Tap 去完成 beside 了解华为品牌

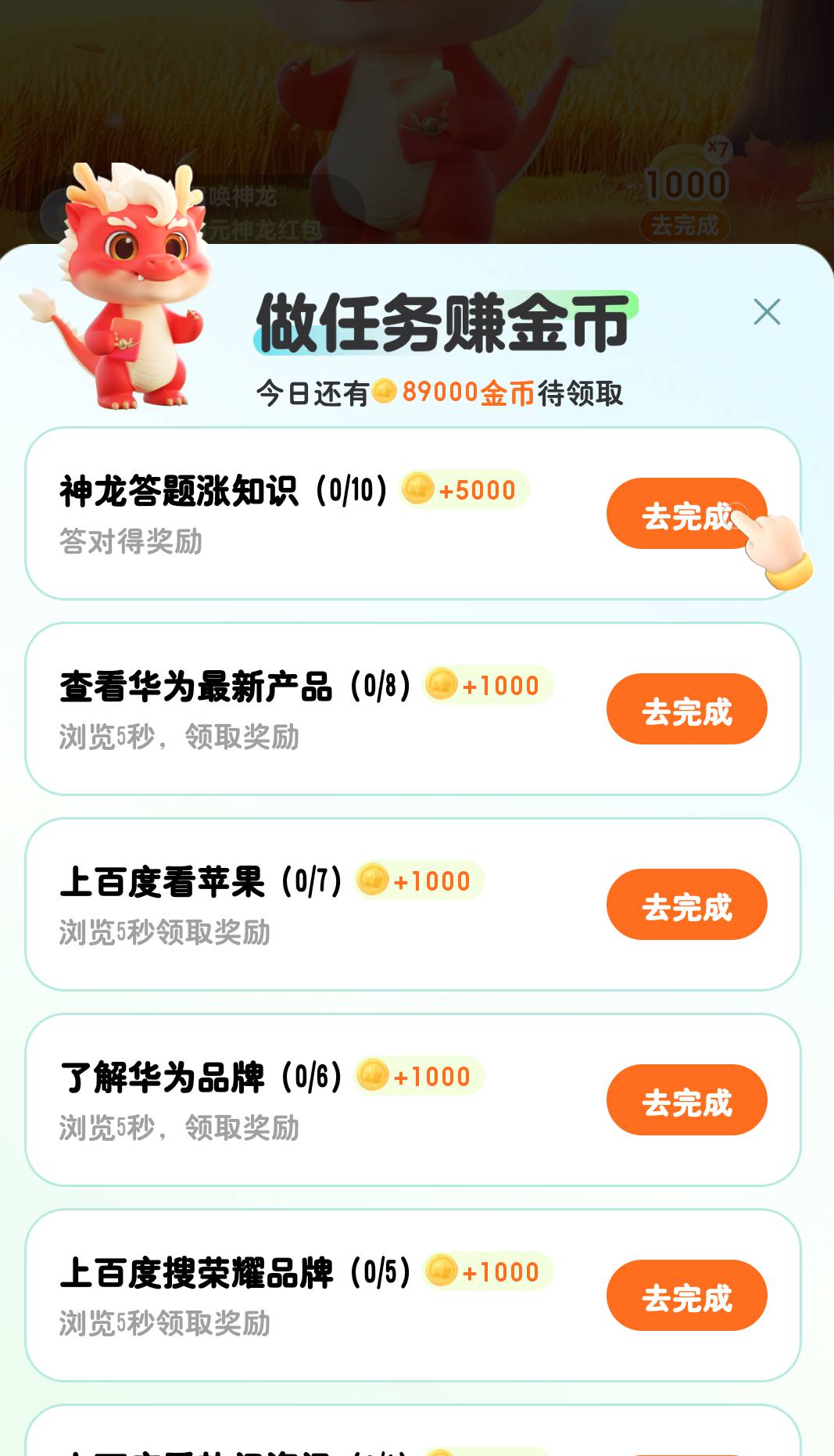(x=686, y=1100)
